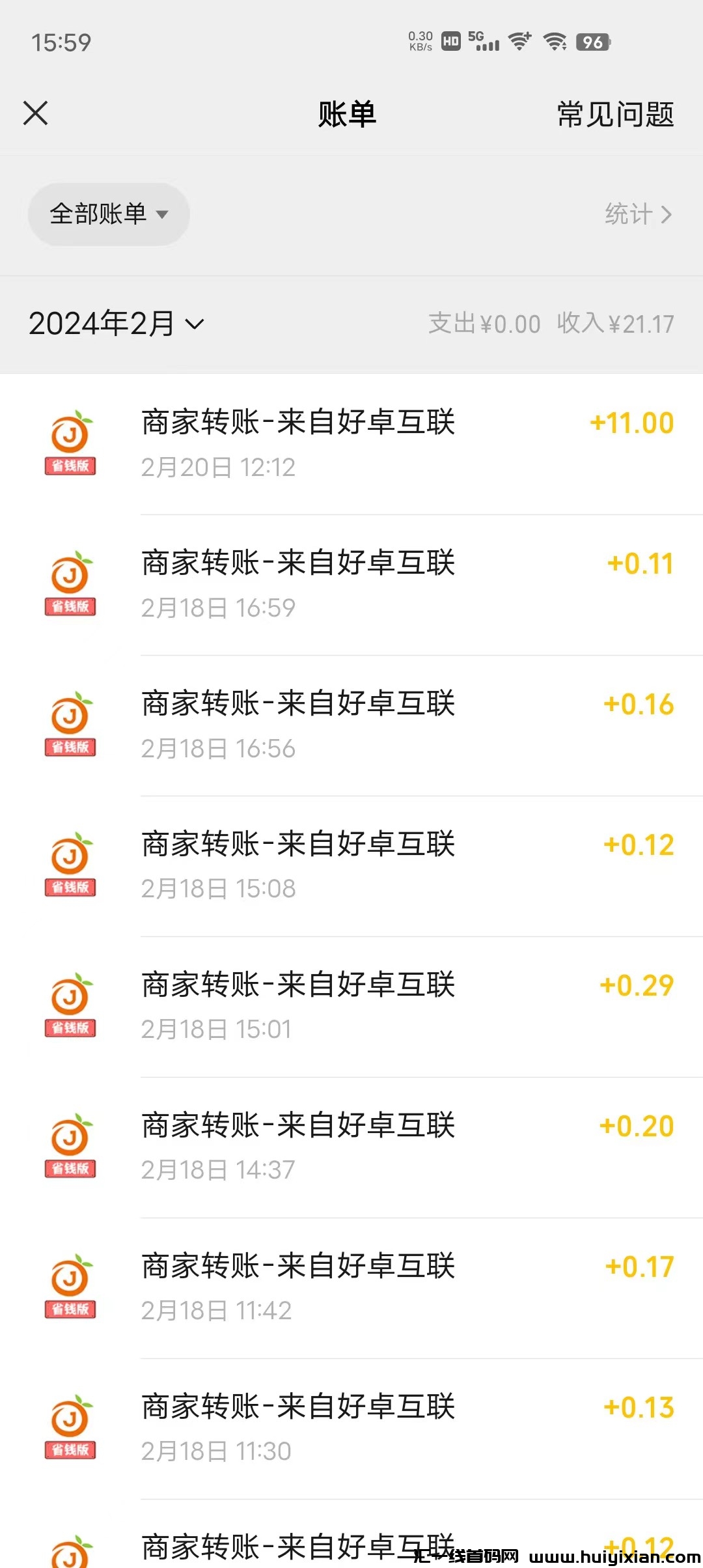Open the +11.00 transfer on 2月20日 12:12
703x1568 pixels.
coord(351,444)
